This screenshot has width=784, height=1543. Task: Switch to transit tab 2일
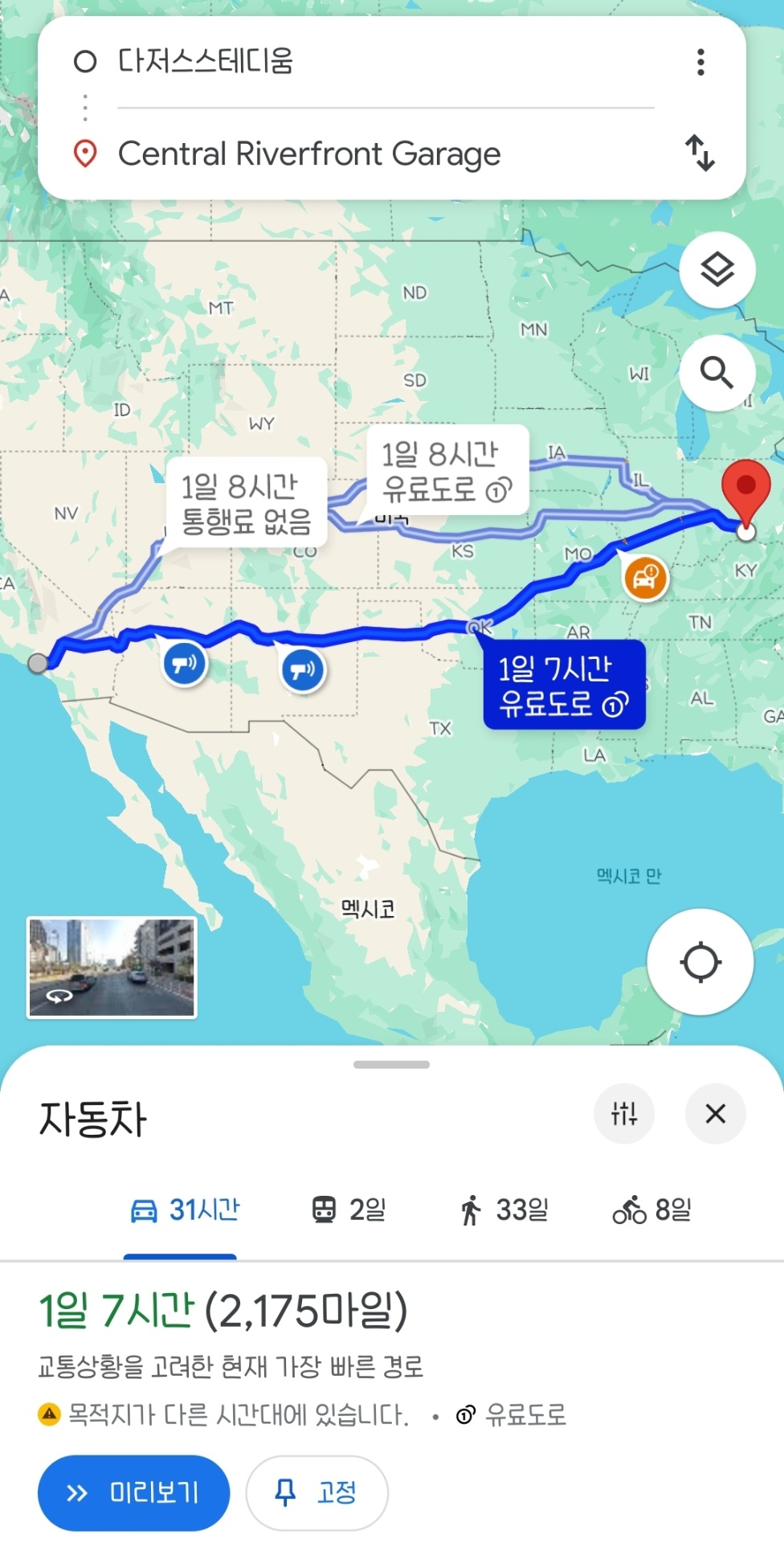click(349, 1209)
